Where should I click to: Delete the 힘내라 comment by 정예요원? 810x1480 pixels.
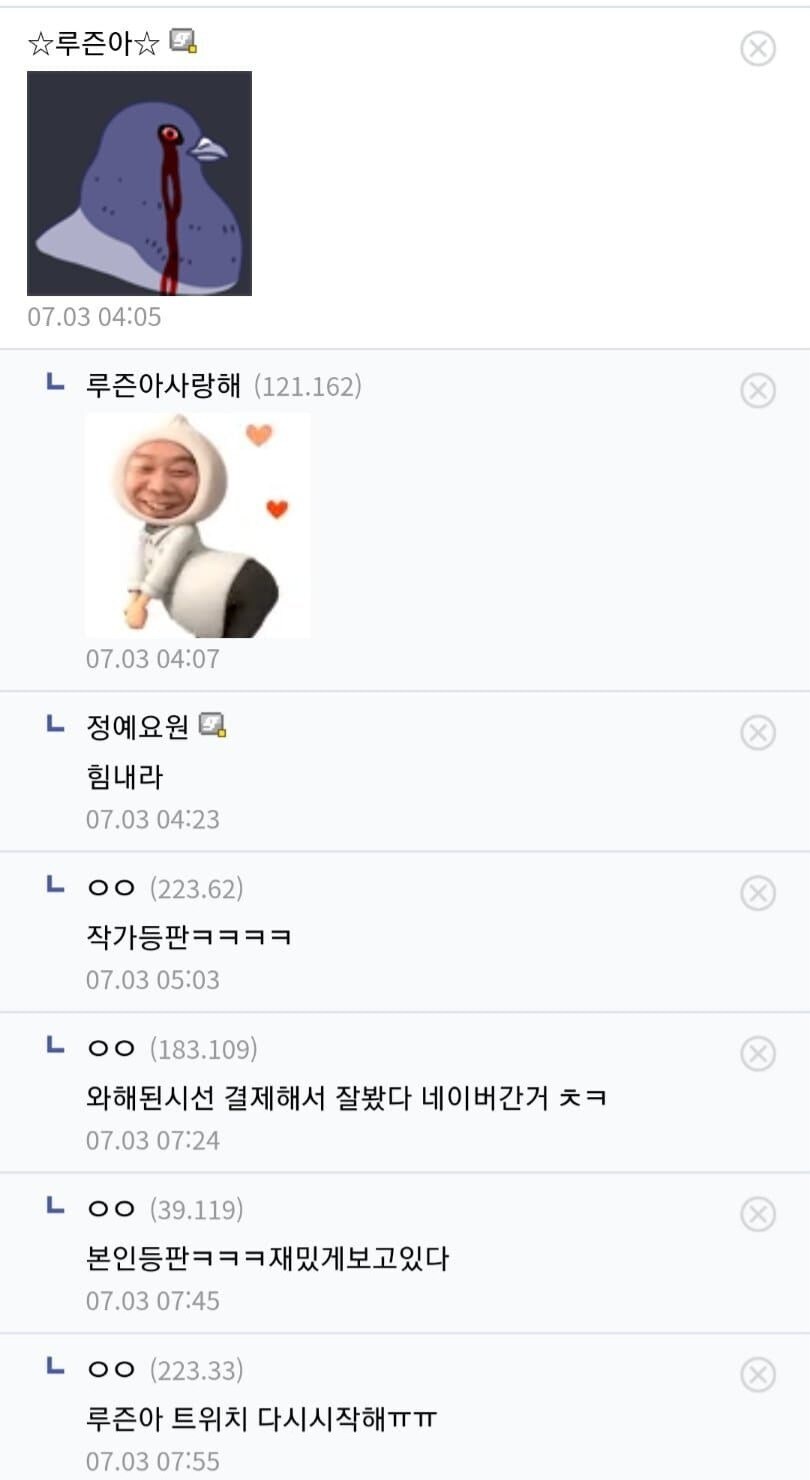point(758,732)
